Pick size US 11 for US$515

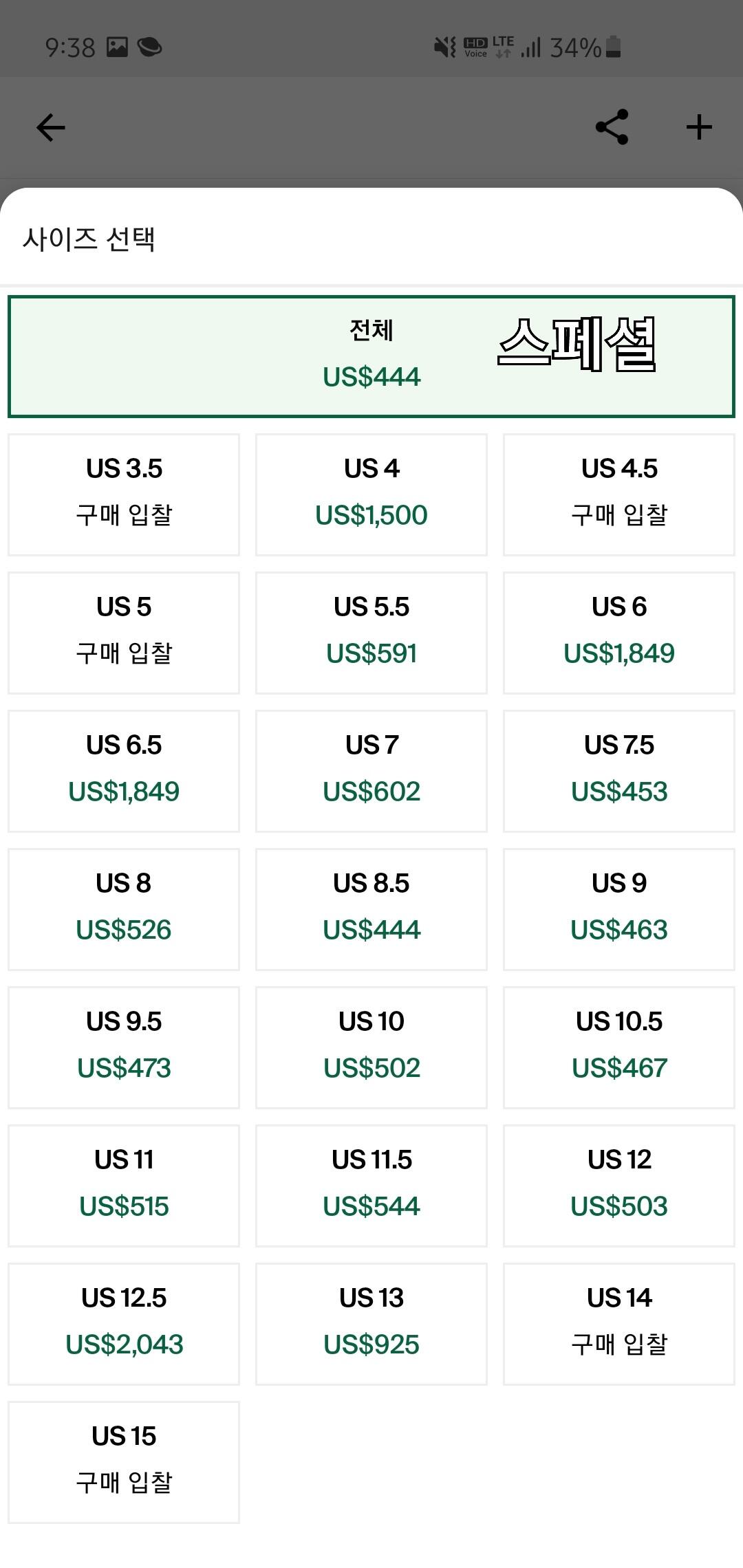[124, 1185]
